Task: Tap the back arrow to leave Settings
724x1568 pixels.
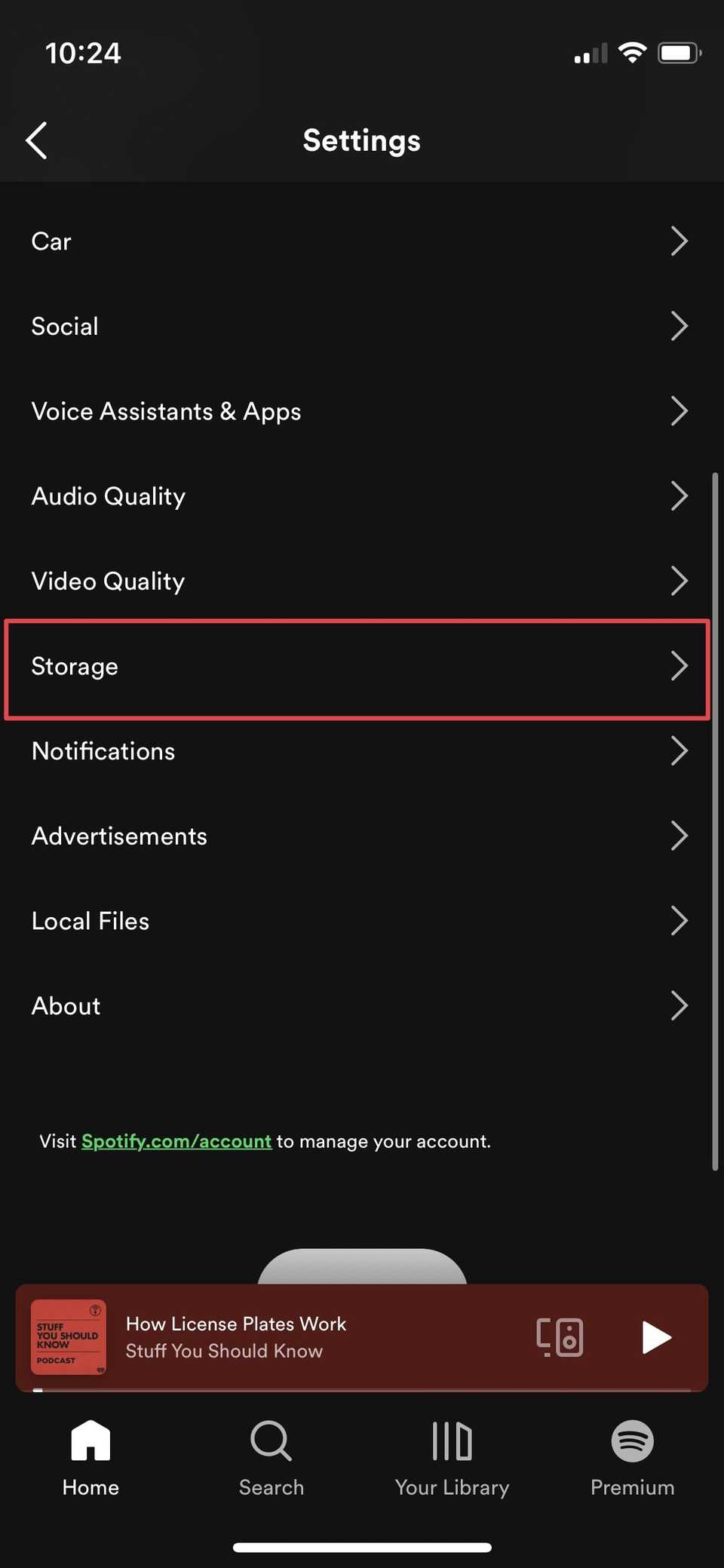Action: tap(36, 140)
